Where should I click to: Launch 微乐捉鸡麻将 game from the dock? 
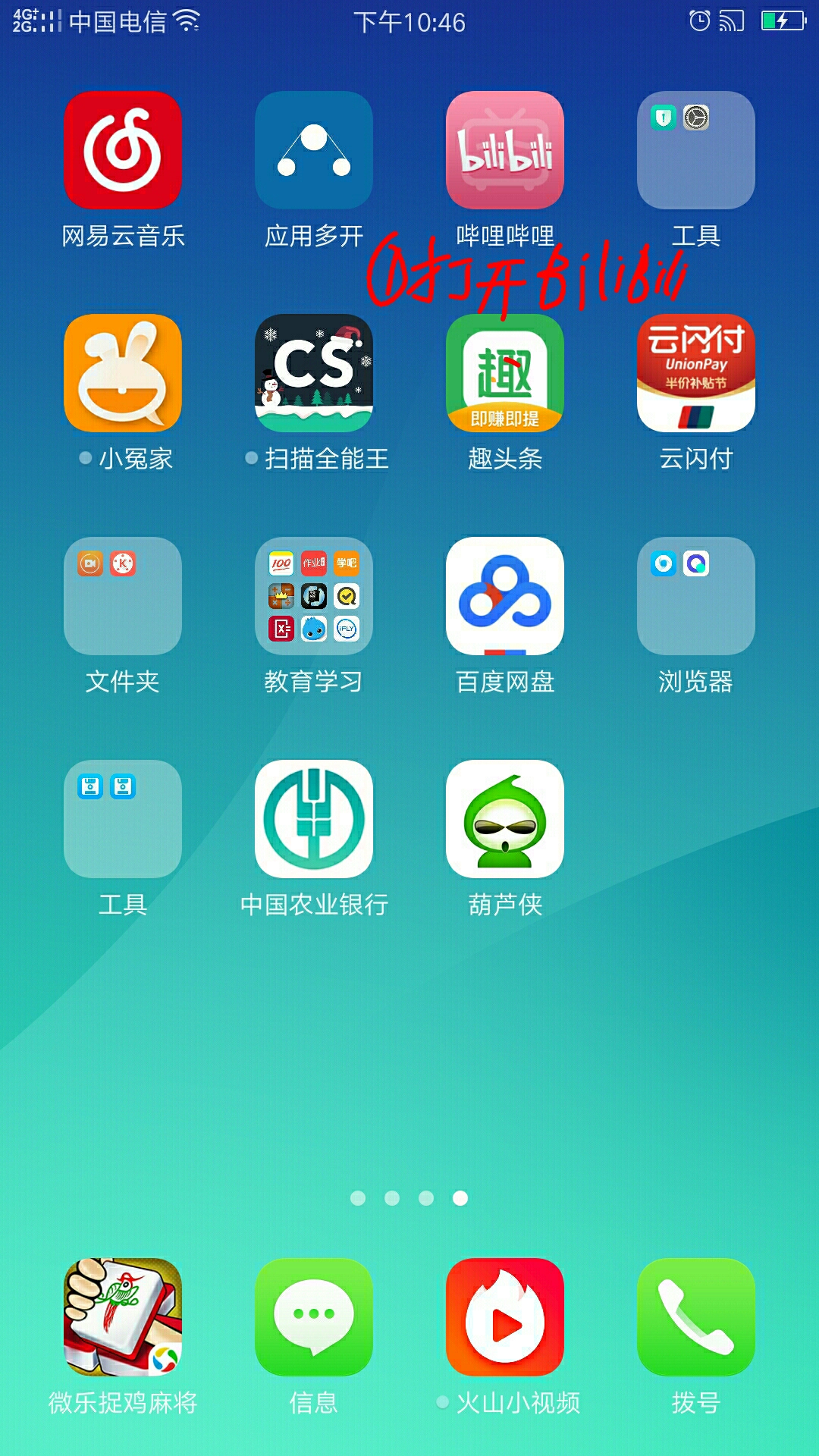[x=123, y=1317]
